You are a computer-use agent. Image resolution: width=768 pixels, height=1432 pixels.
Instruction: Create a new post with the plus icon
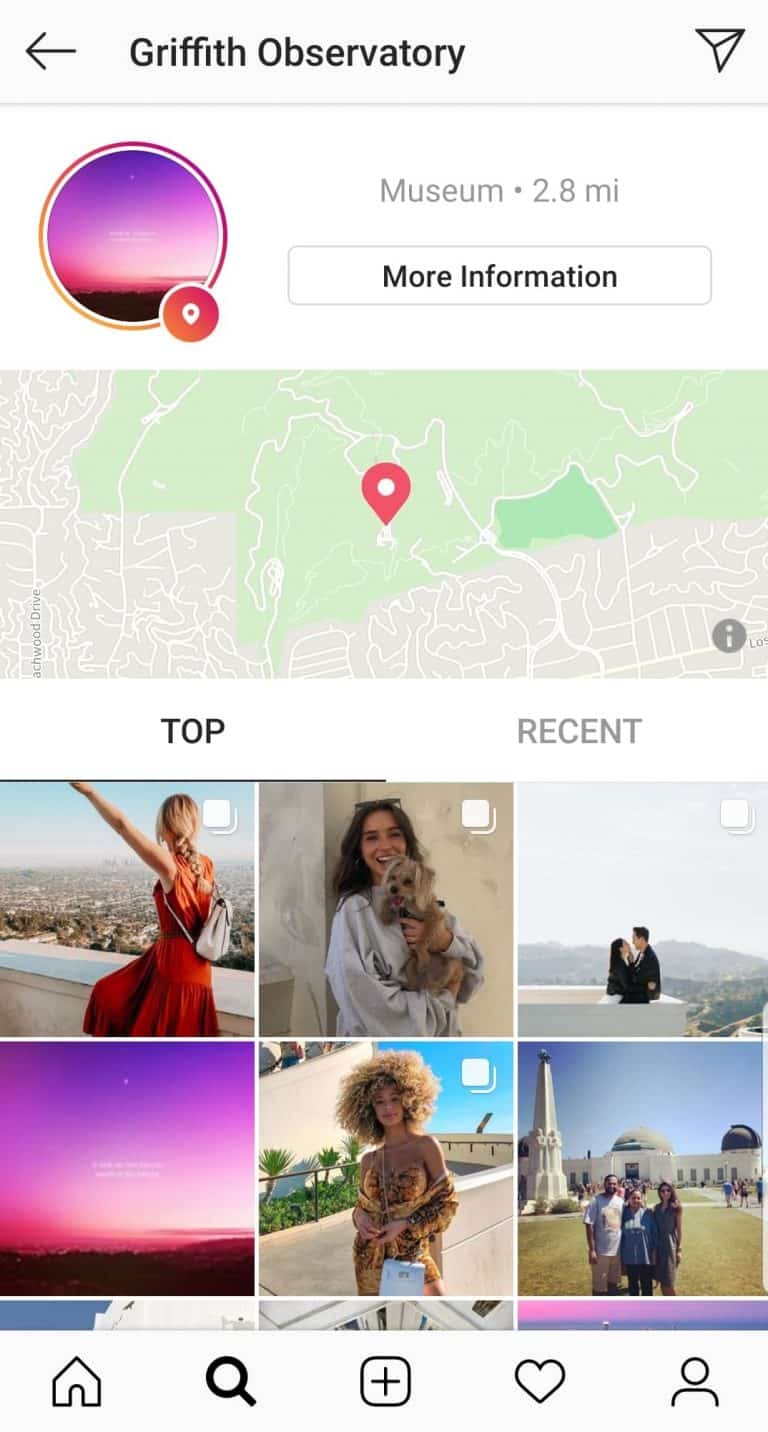385,1383
